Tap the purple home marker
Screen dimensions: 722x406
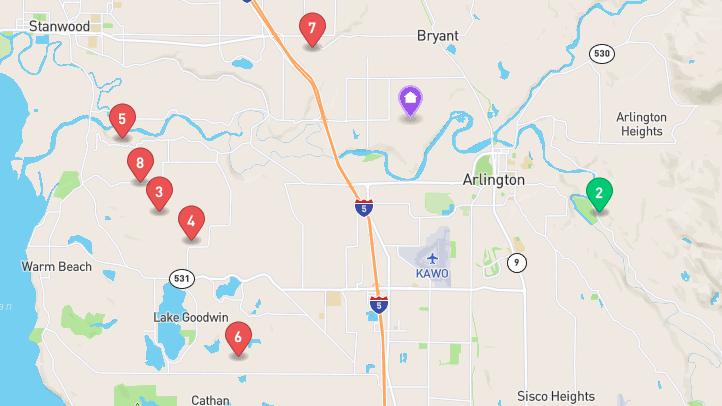pyautogui.click(x=410, y=99)
